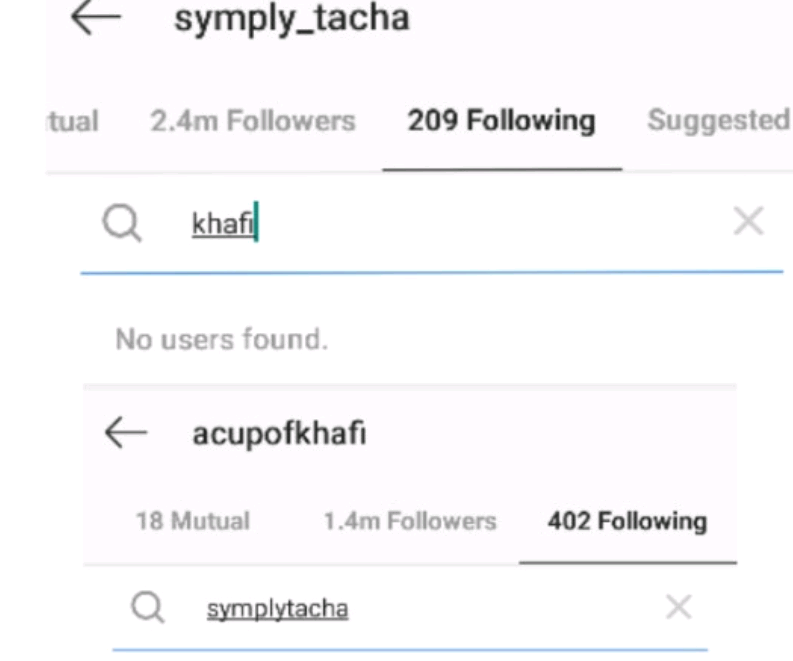Select the 209 Following tab
Viewport: 793px width, 661px height.
pos(501,121)
